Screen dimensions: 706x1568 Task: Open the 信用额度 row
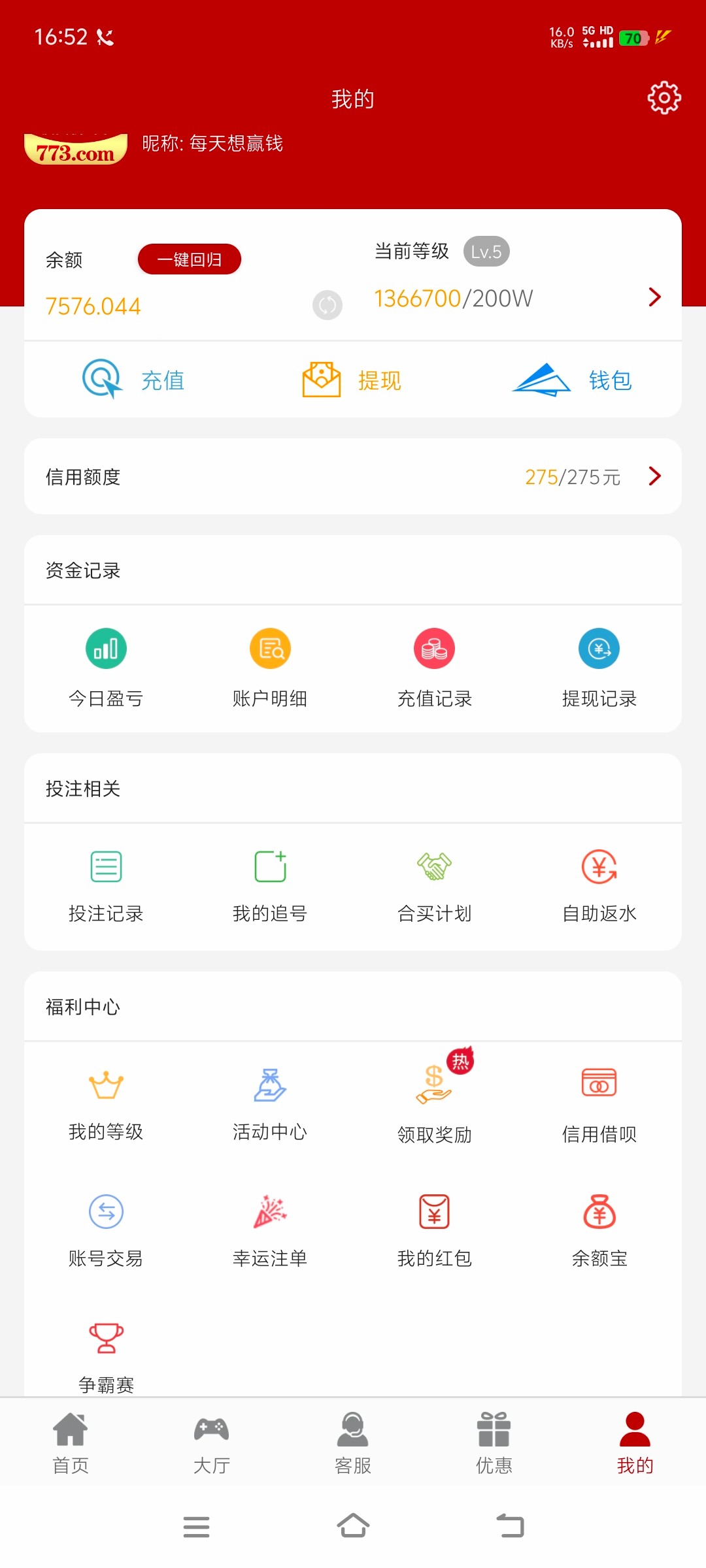click(x=353, y=477)
